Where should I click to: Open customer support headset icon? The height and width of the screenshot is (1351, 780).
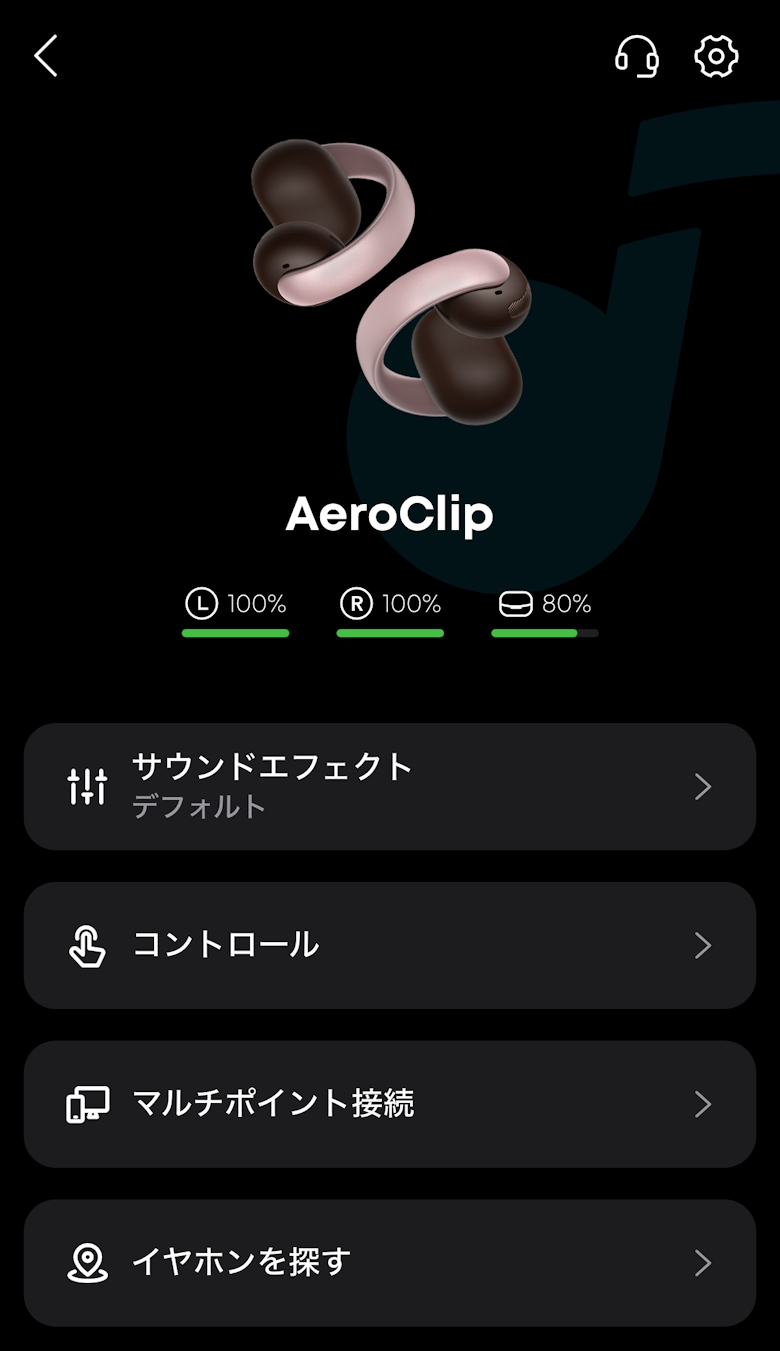637,56
